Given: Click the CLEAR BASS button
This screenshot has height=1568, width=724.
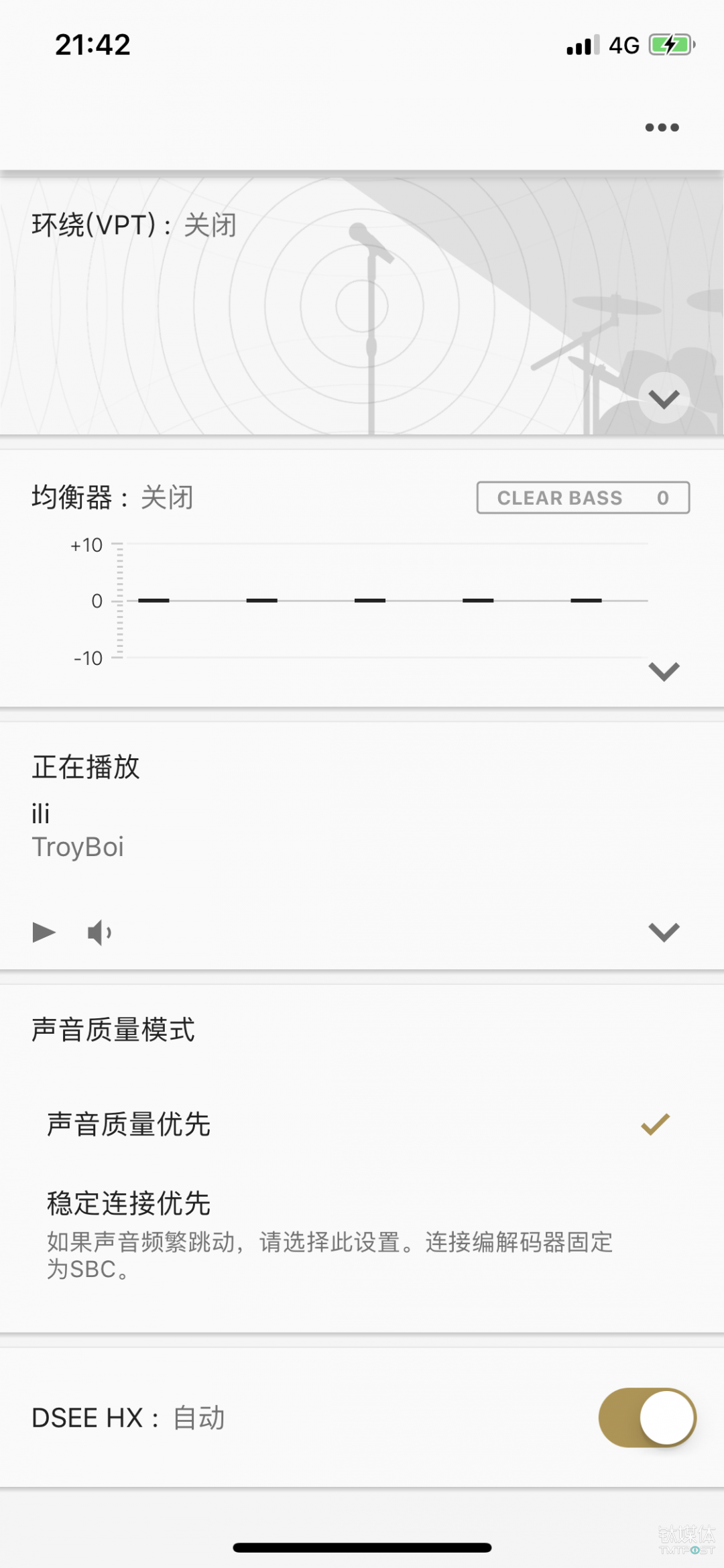Looking at the screenshot, I should 582,497.
